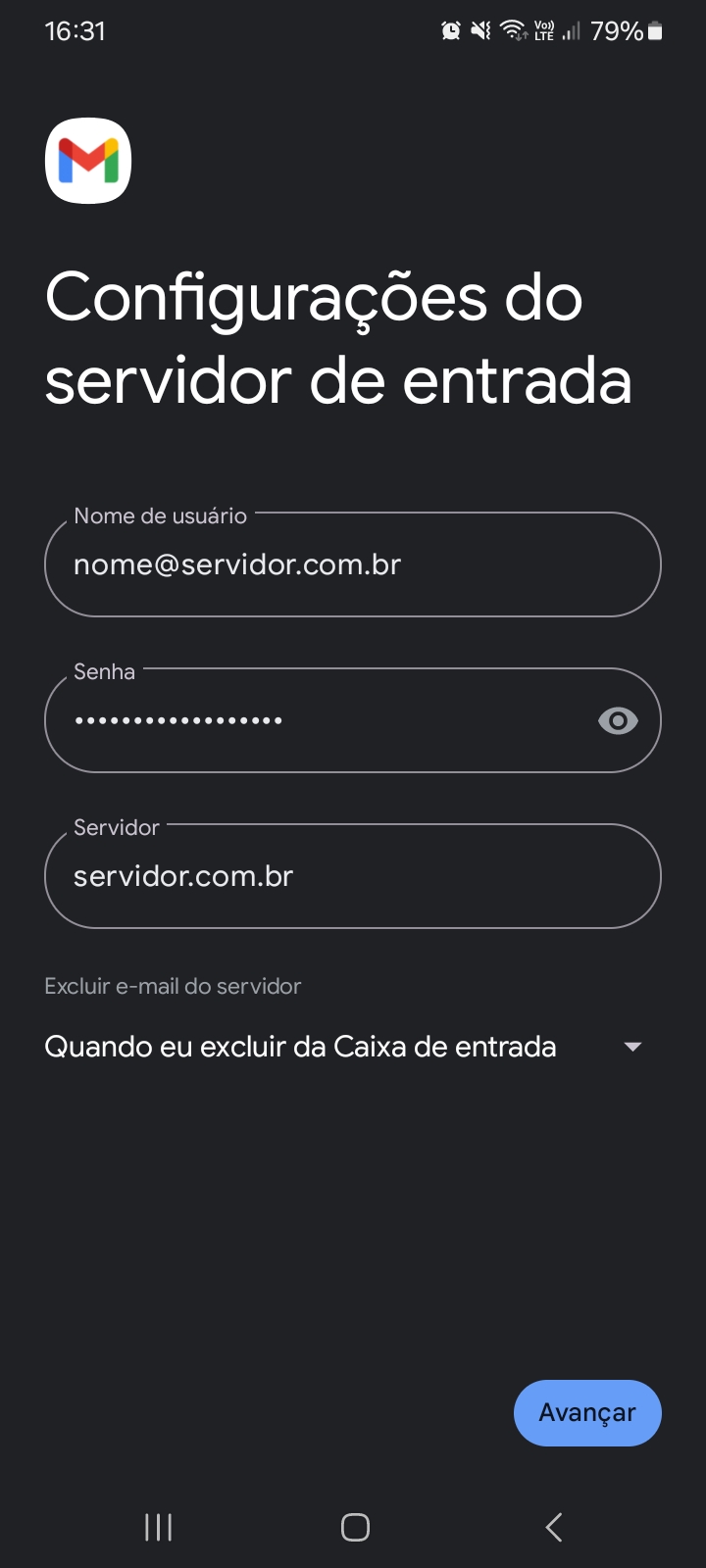Image resolution: width=706 pixels, height=1568 pixels.
Task: Tap the Gmail app icon
Action: tap(87, 161)
